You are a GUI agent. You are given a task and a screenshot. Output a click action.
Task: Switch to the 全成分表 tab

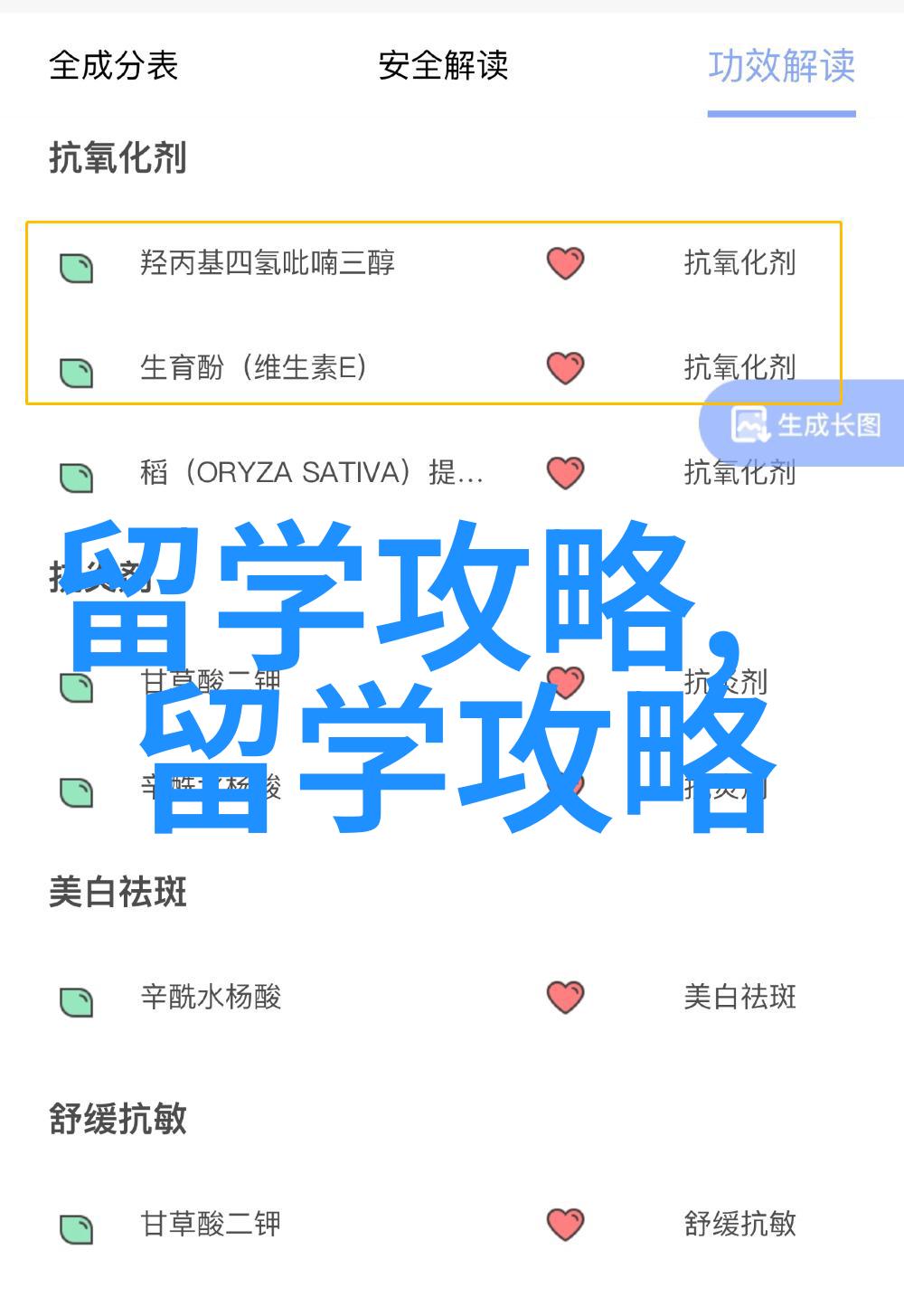point(113,66)
